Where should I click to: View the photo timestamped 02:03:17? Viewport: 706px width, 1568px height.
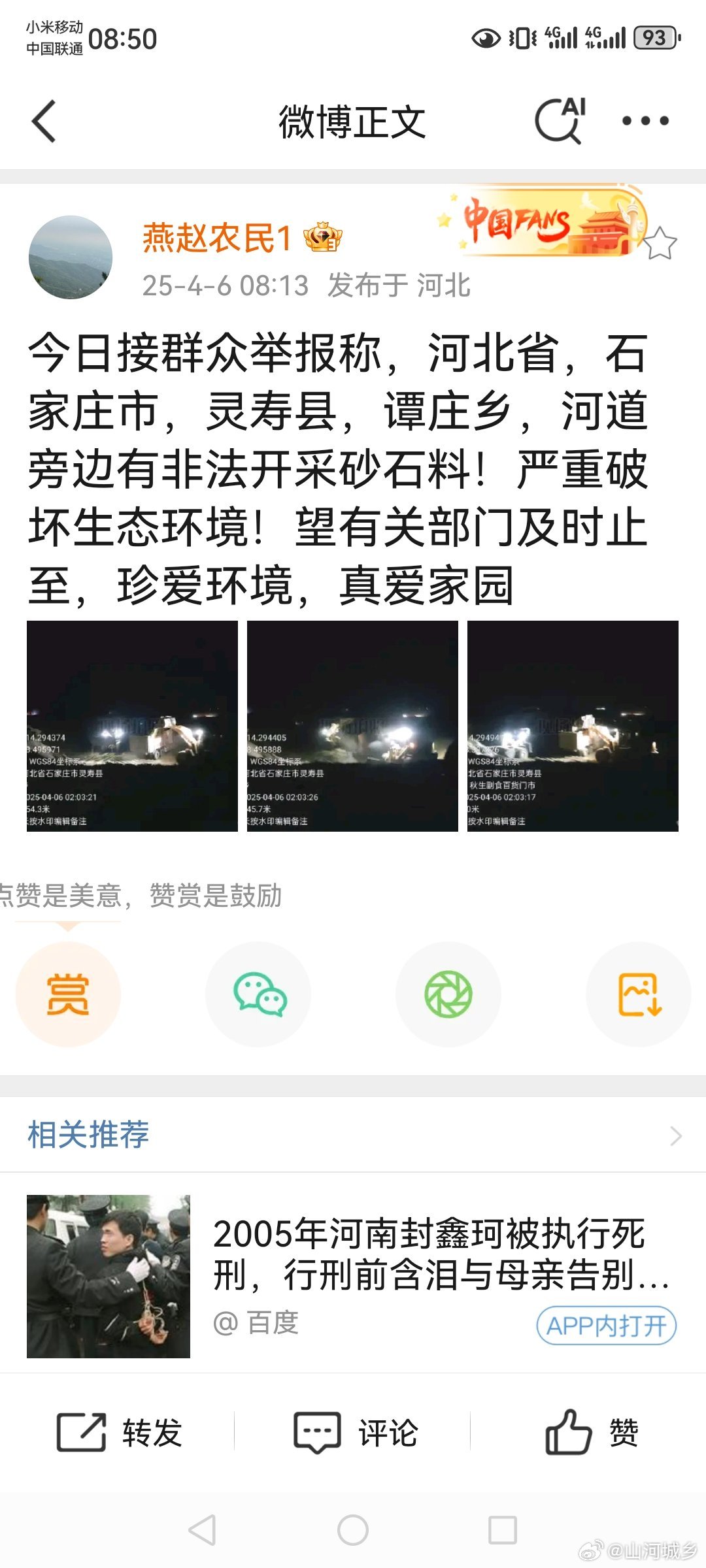[573, 726]
